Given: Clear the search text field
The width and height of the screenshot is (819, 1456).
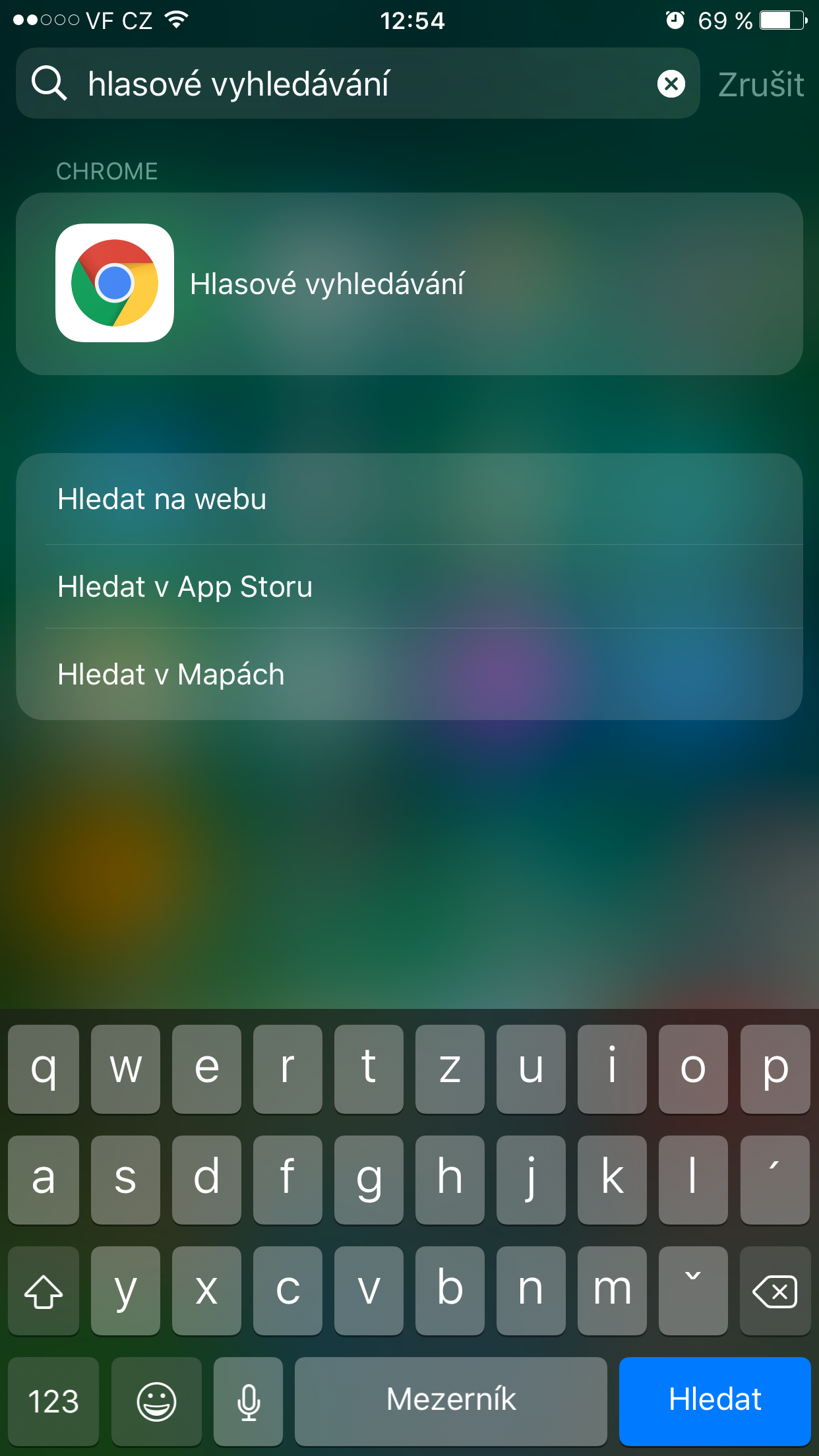Looking at the screenshot, I should pyautogui.click(x=671, y=84).
